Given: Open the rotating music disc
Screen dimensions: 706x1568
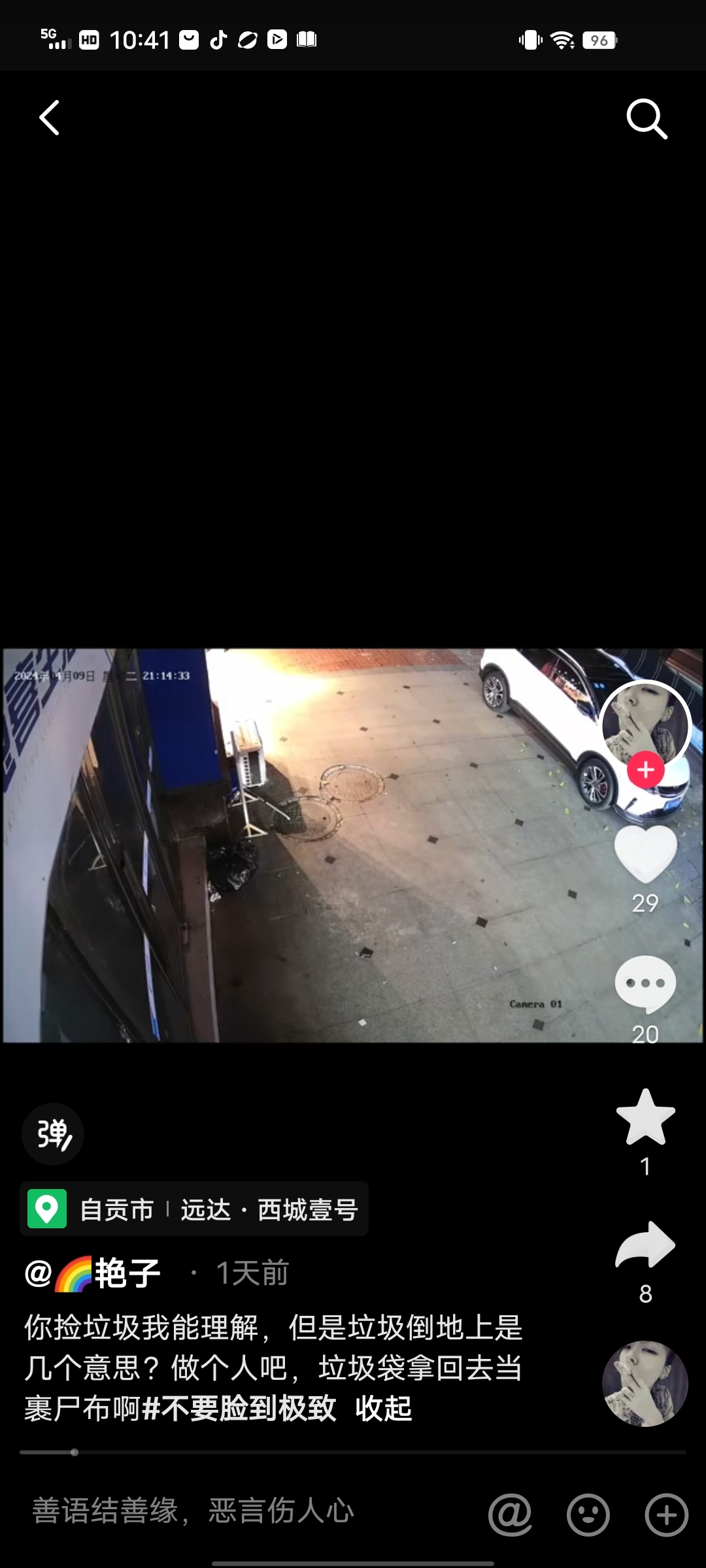Looking at the screenshot, I should click(645, 1383).
